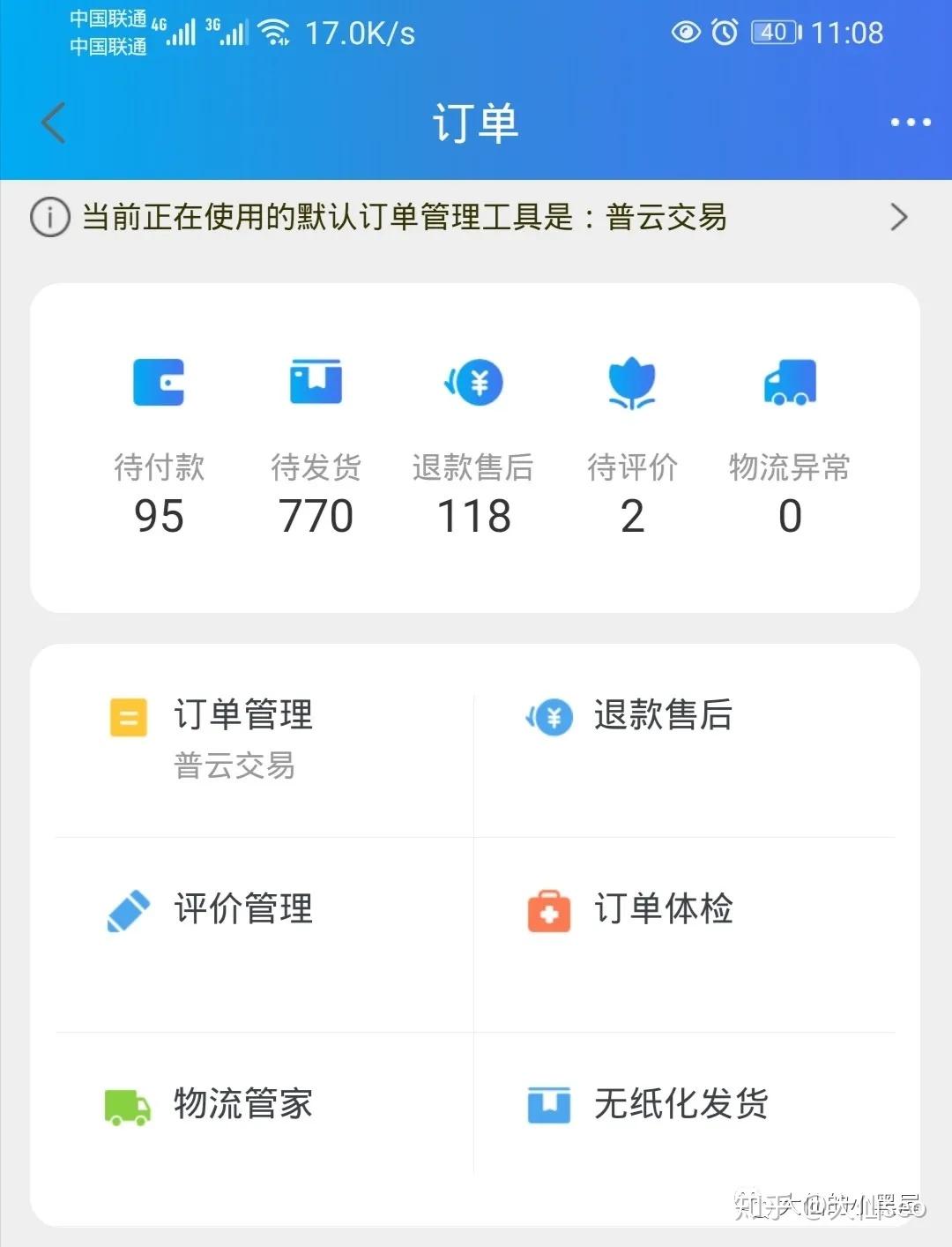The width and height of the screenshot is (952, 1247).
Task: Open the 退款售后 entry in the grid
Action: [663, 717]
